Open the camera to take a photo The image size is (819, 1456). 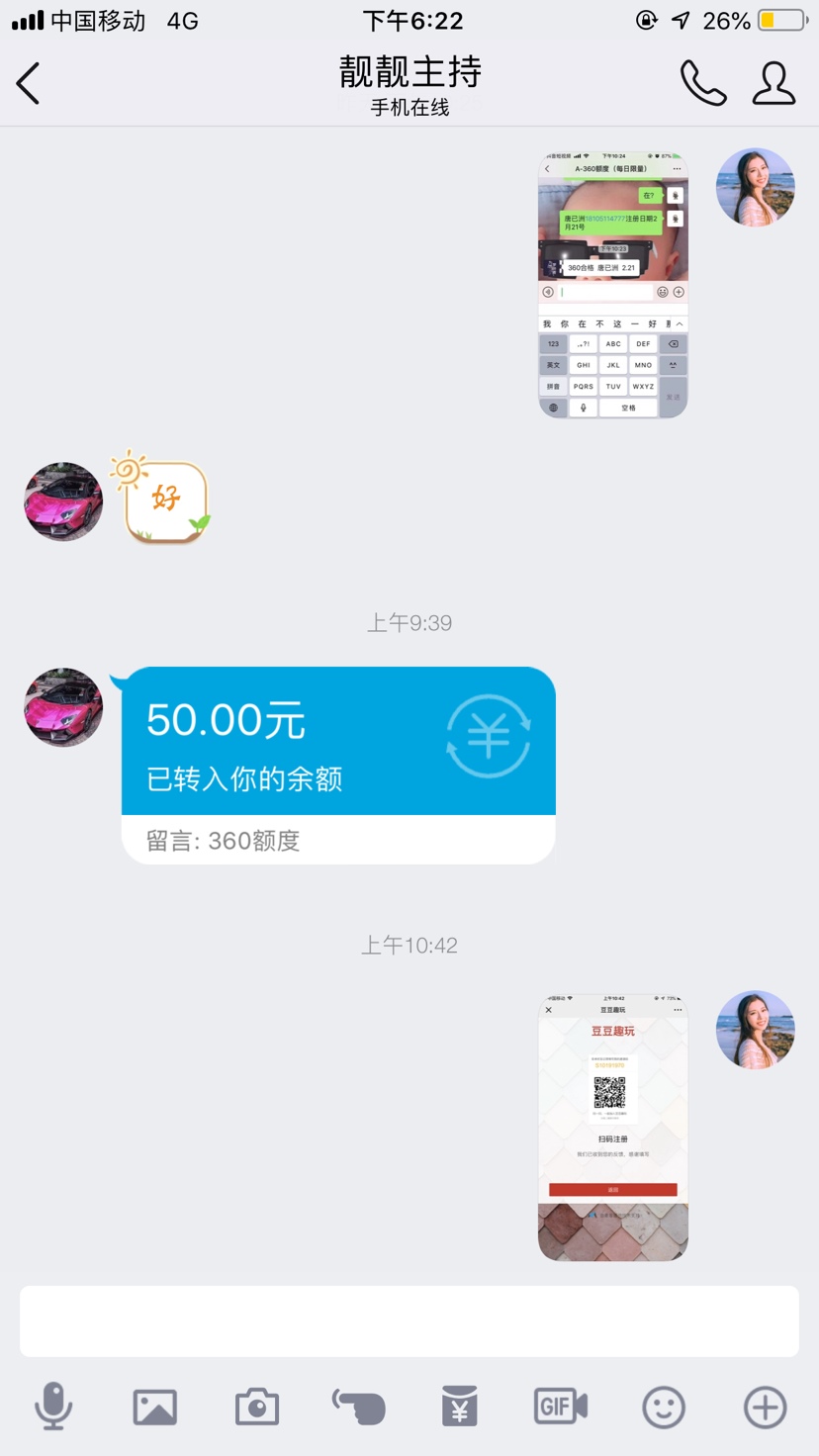pos(257,1407)
